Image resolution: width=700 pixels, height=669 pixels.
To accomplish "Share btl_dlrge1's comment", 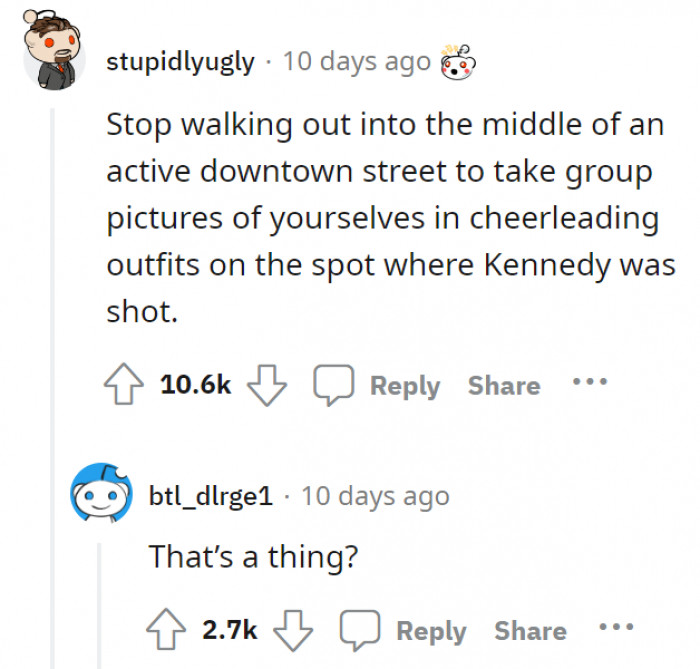I will click(x=530, y=630).
